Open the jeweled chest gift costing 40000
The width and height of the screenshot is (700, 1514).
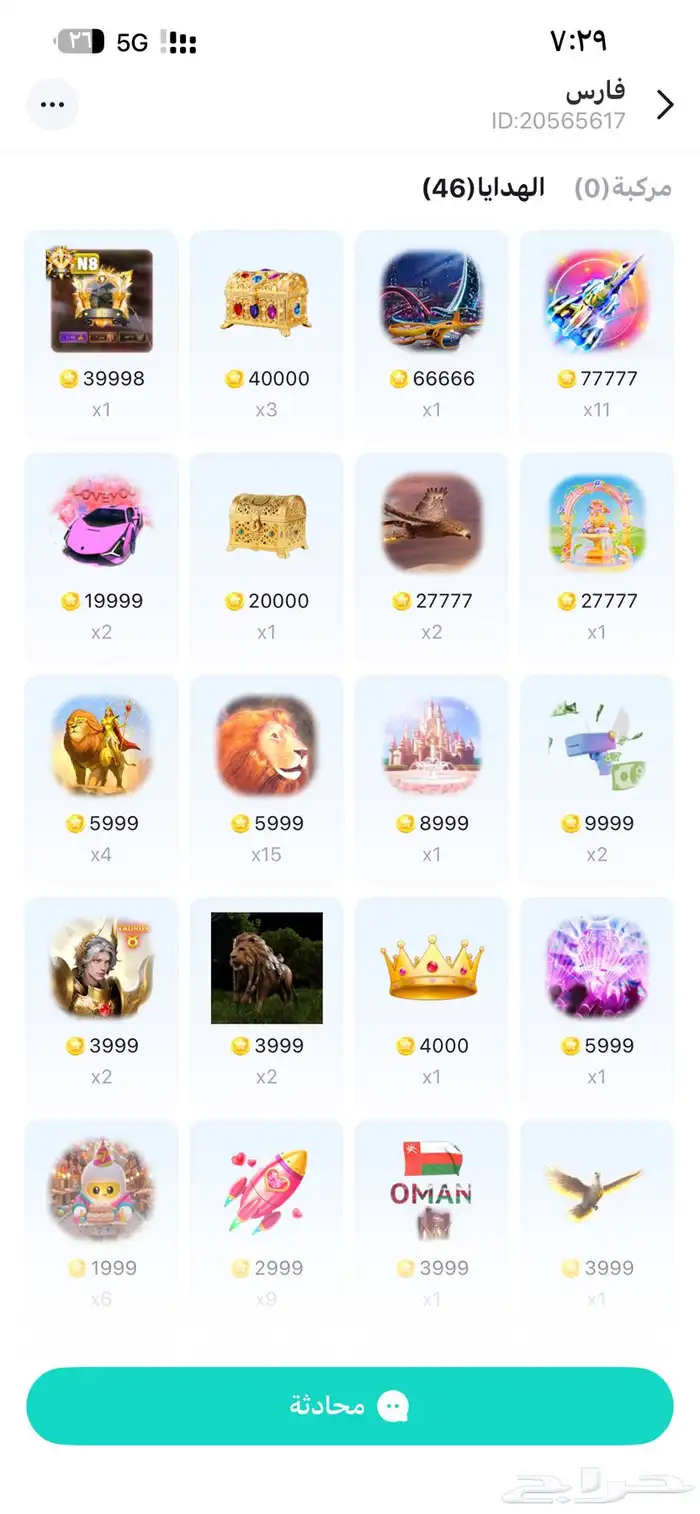pos(266,301)
